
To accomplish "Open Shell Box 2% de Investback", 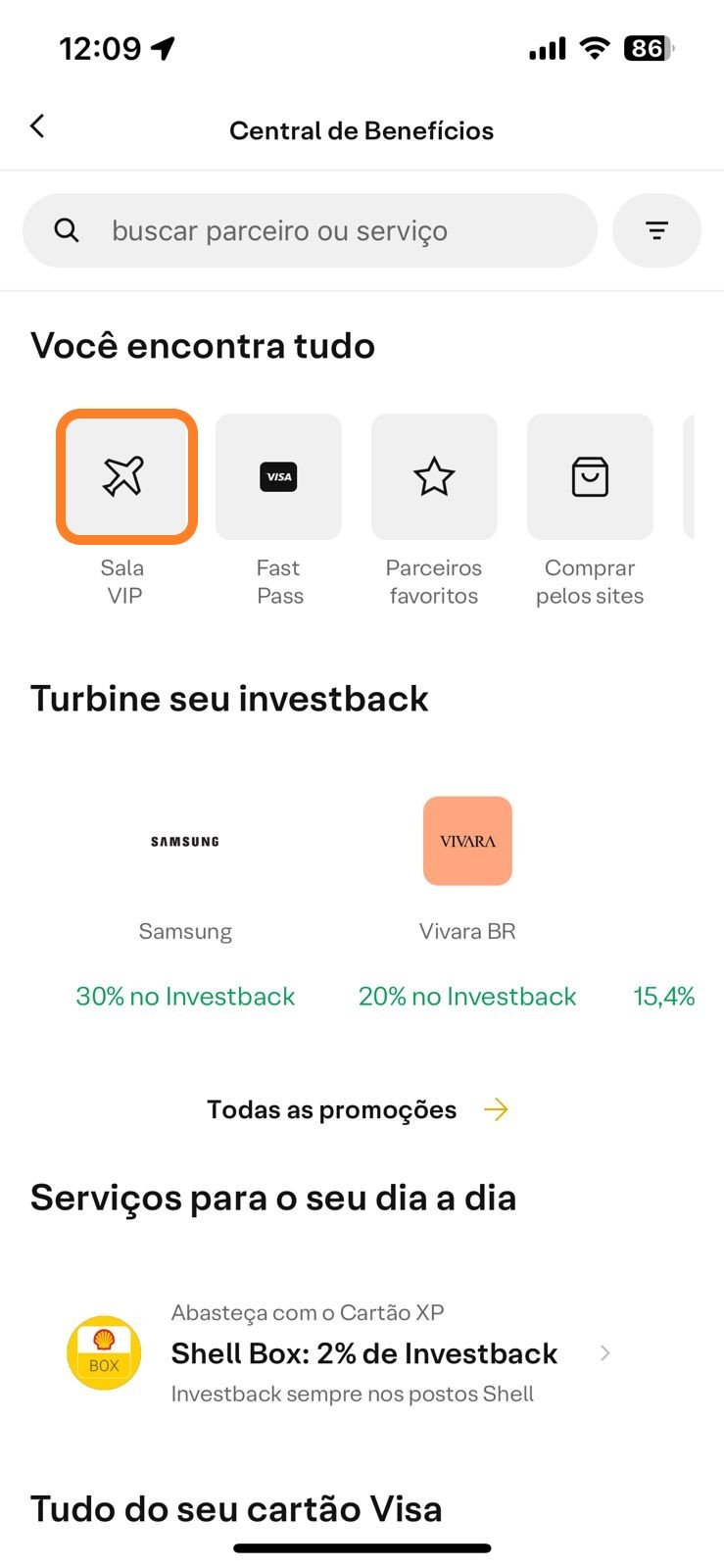I will click(x=362, y=1353).
